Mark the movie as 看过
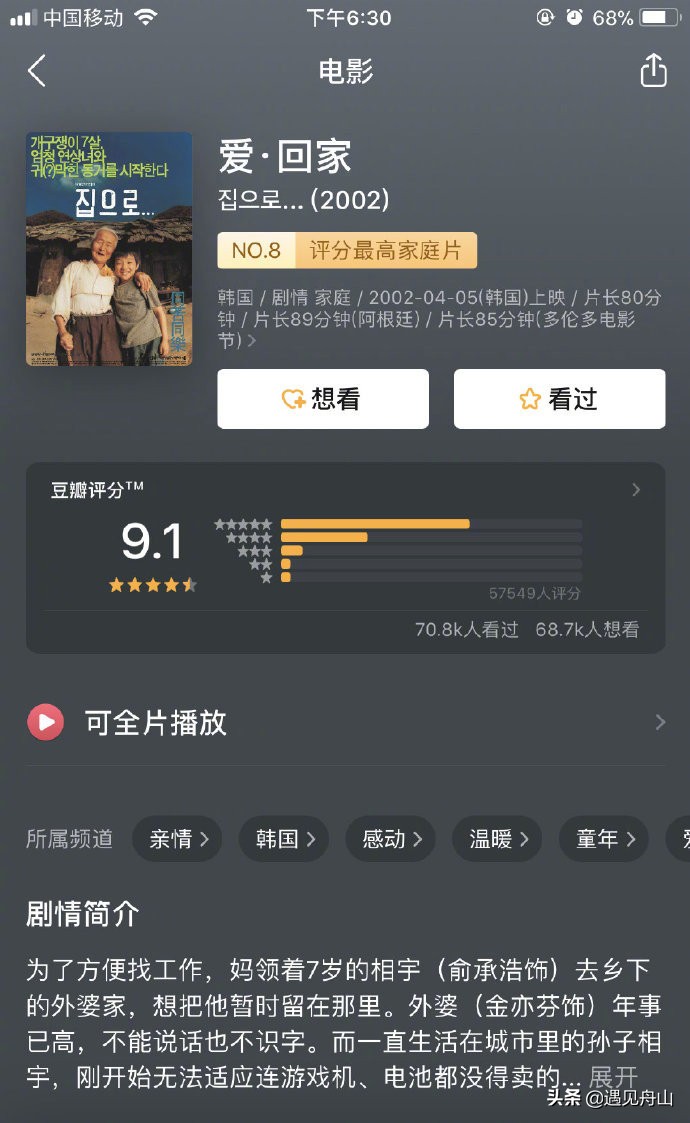Viewport: 690px width, 1123px height. pyautogui.click(x=559, y=399)
